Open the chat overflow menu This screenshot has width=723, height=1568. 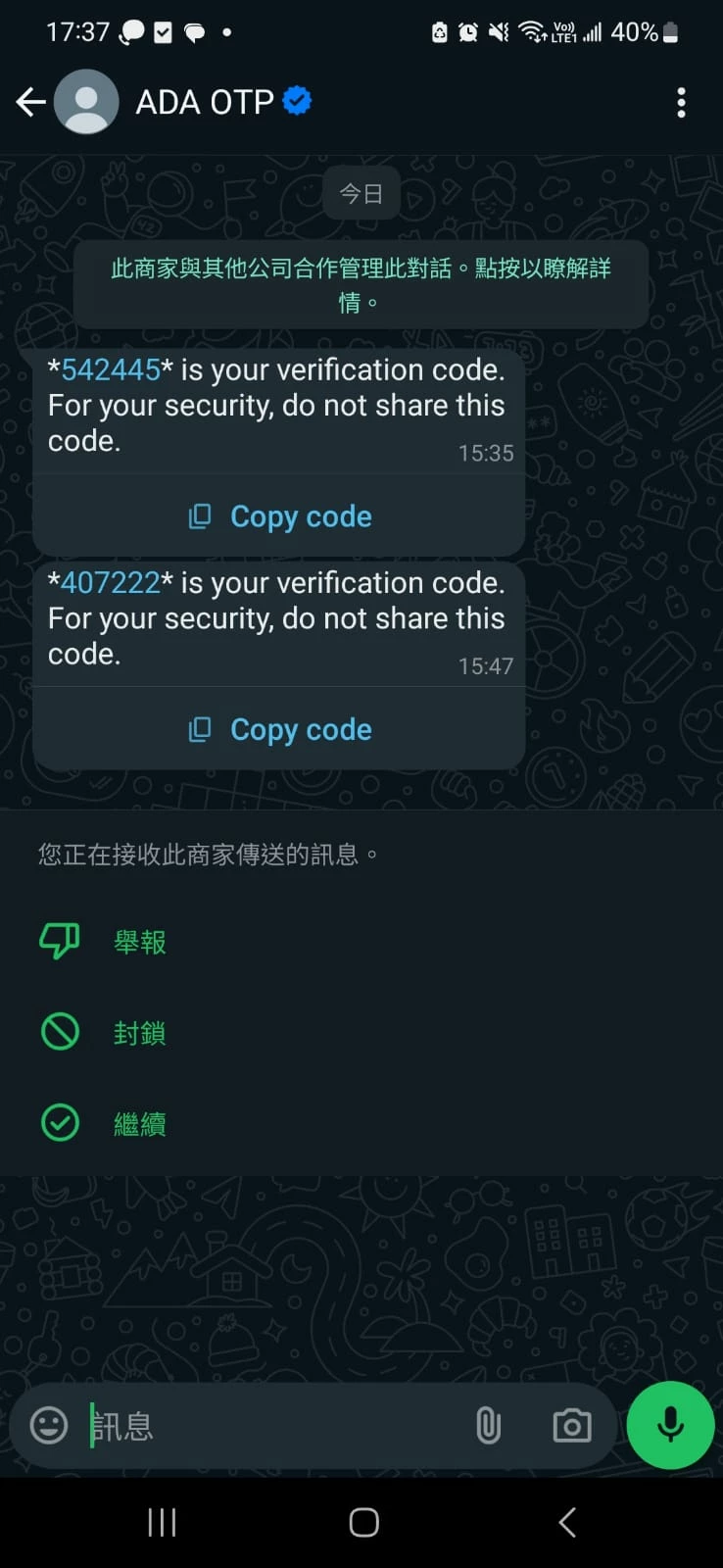(x=681, y=102)
